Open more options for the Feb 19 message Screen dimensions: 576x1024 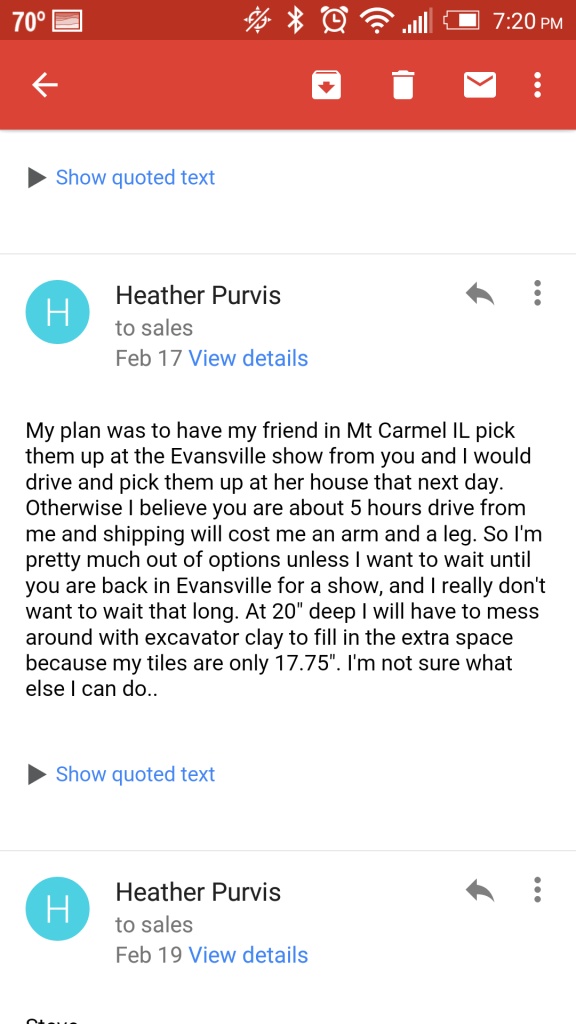click(537, 890)
